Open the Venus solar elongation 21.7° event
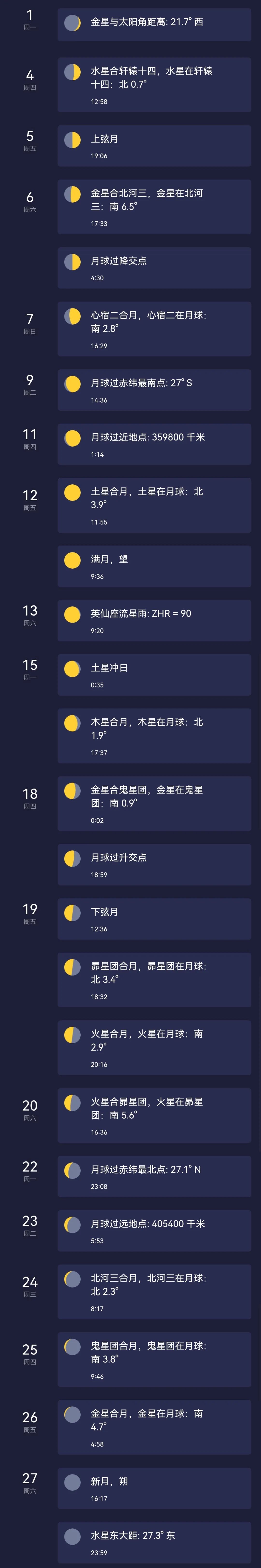The height and width of the screenshot is (1568, 261). [x=154, y=24]
